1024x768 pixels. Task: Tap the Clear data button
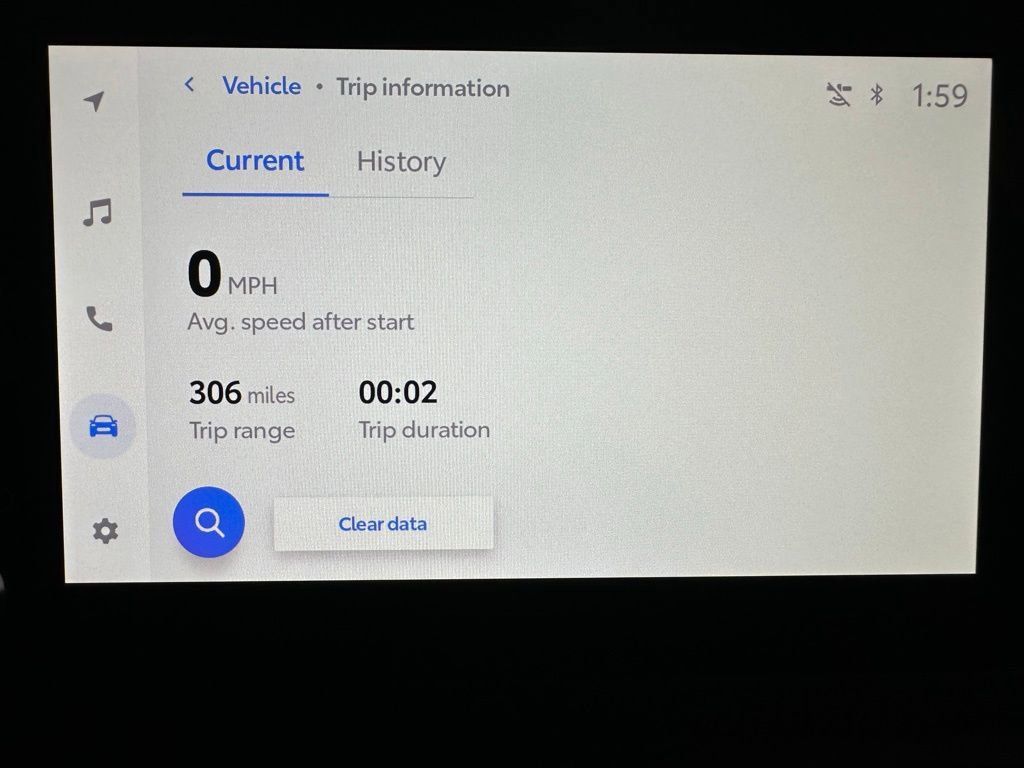point(383,524)
